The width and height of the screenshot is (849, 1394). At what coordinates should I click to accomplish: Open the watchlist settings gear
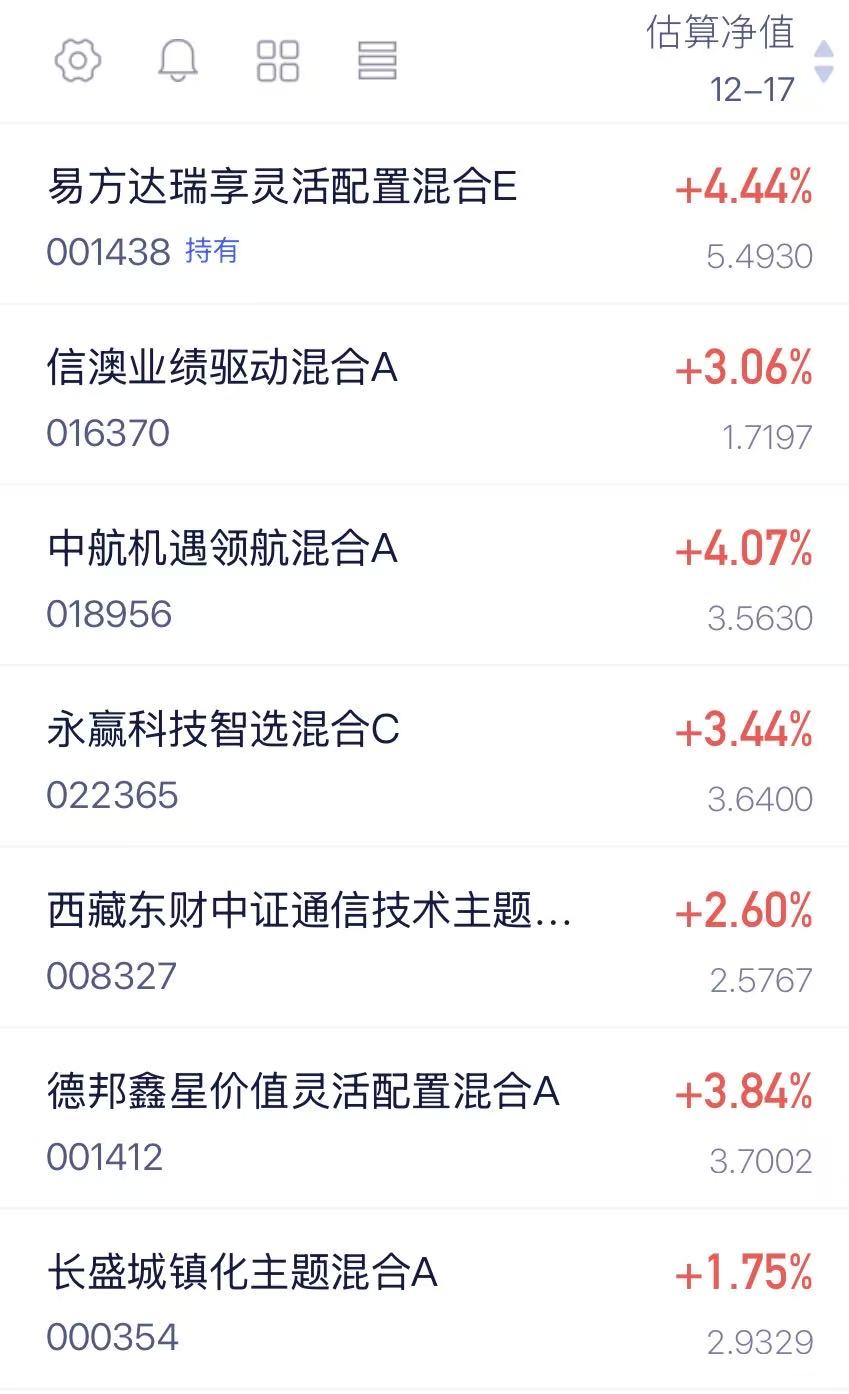click(78, 61)
